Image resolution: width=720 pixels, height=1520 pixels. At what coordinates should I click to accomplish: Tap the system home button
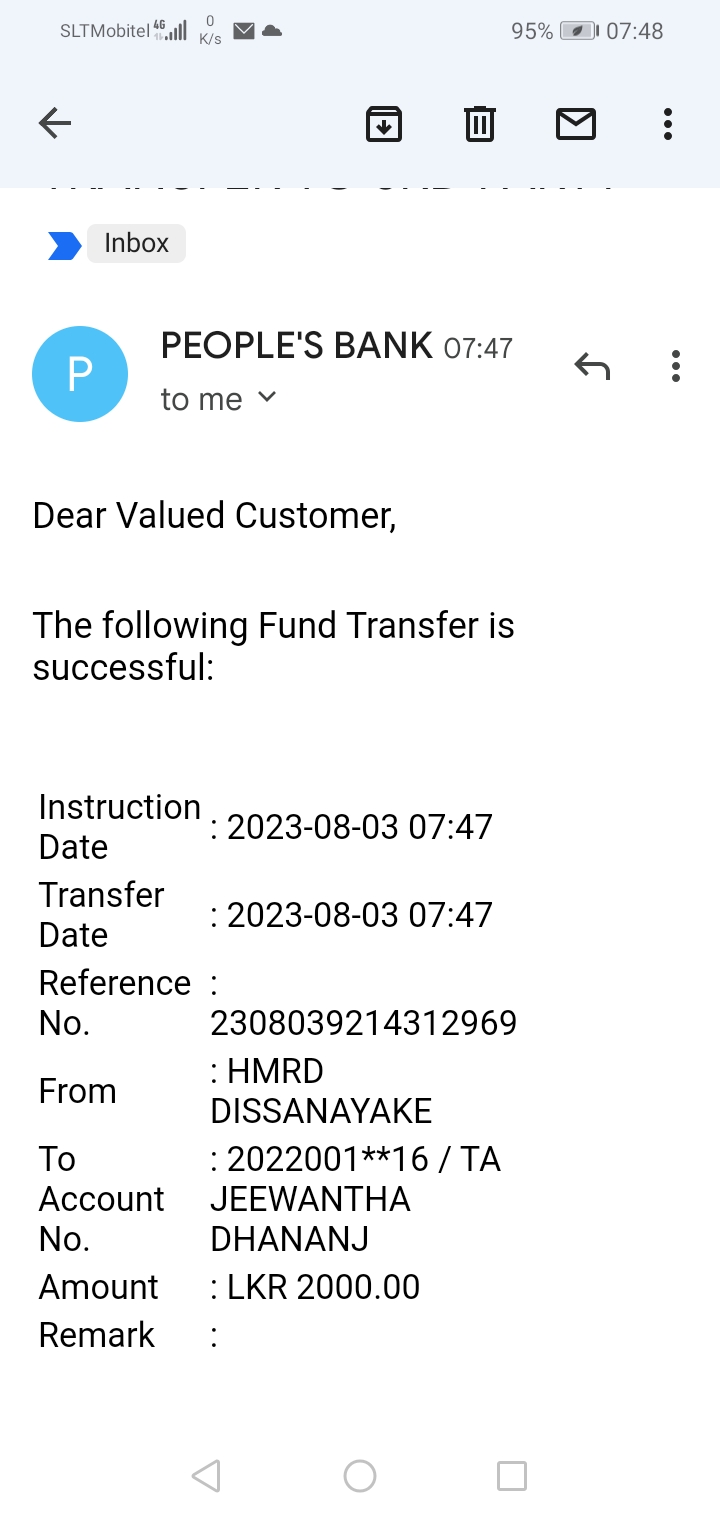(360, 1476)
